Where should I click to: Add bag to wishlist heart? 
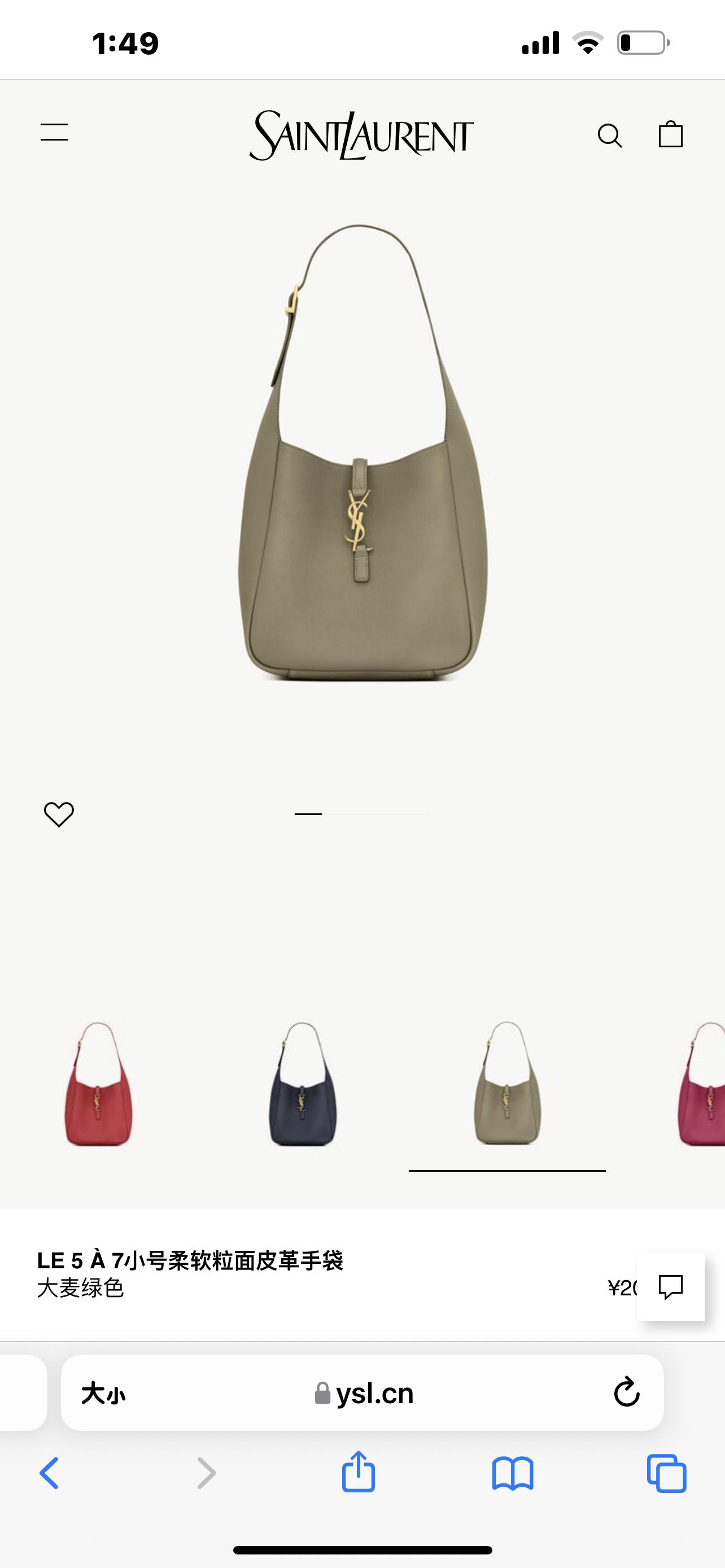59,814
